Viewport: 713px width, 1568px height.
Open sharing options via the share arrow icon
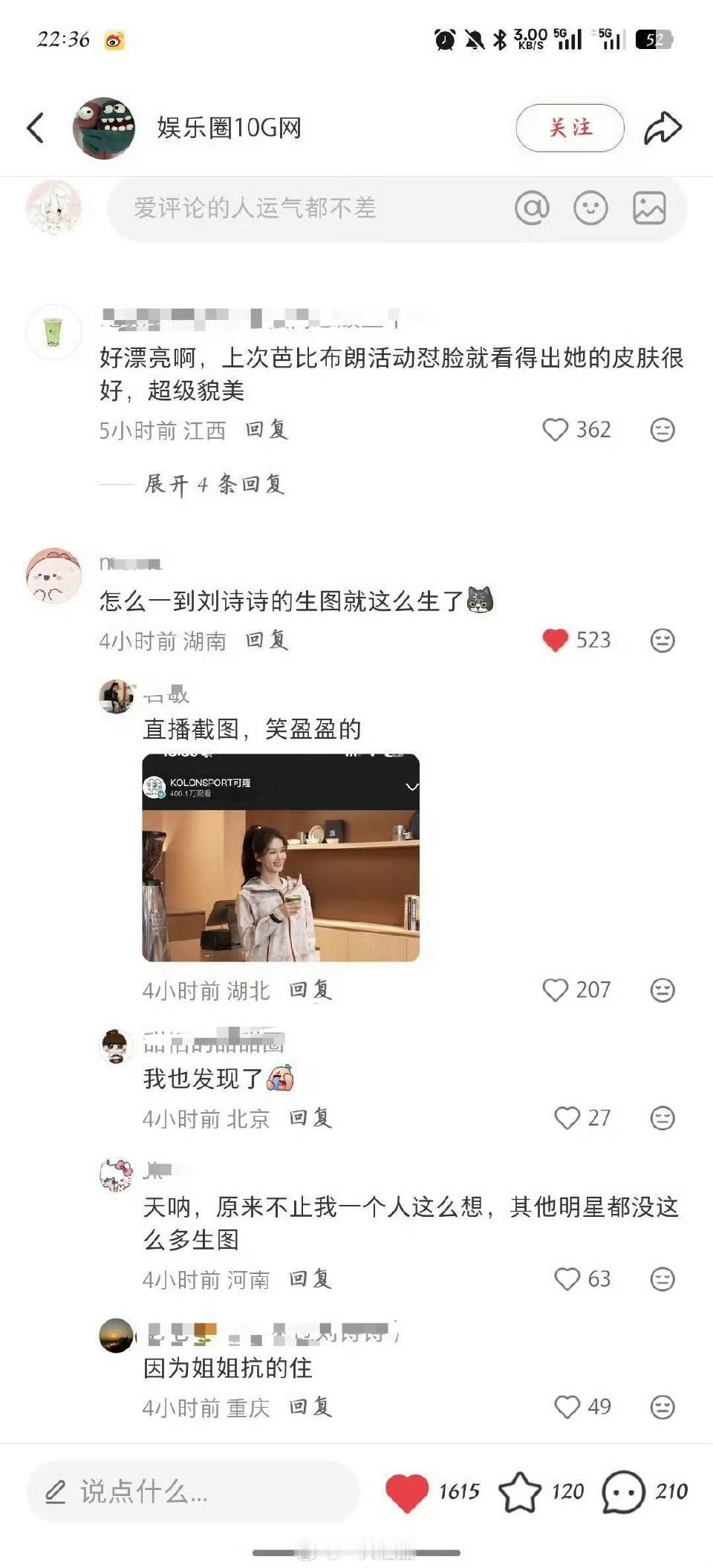[662, 126]
